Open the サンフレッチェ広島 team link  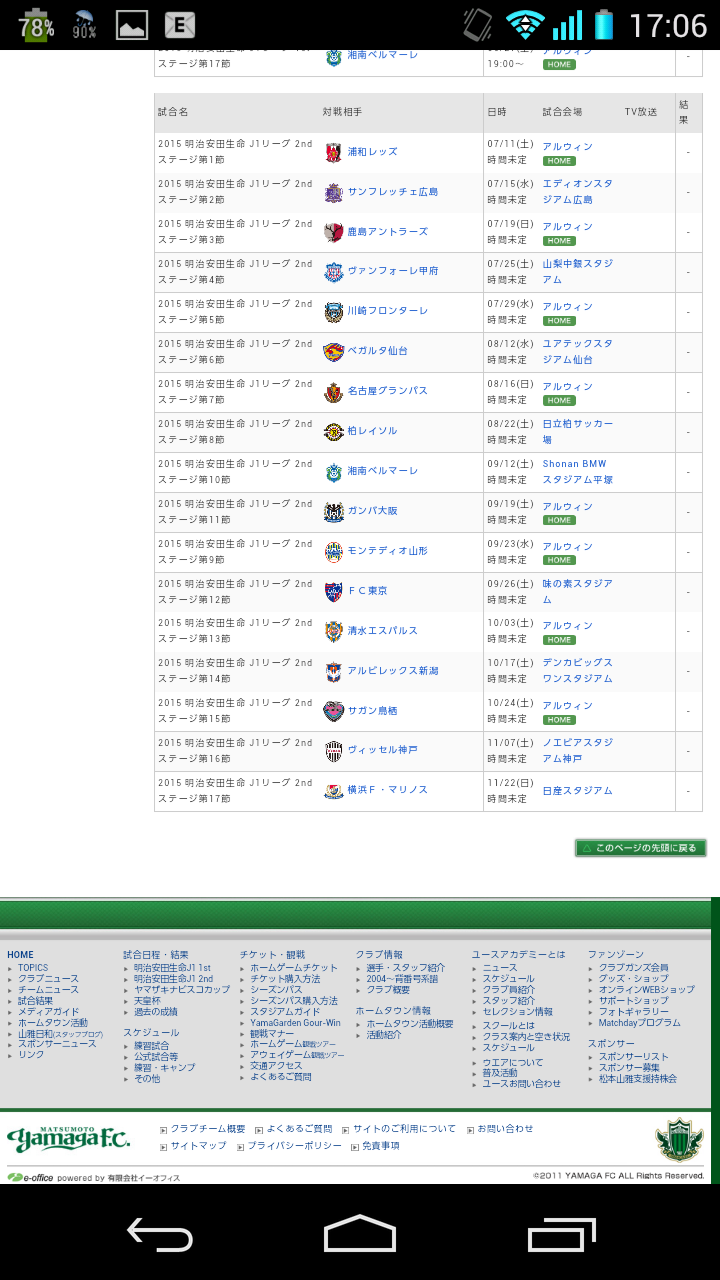click(392, 192)
